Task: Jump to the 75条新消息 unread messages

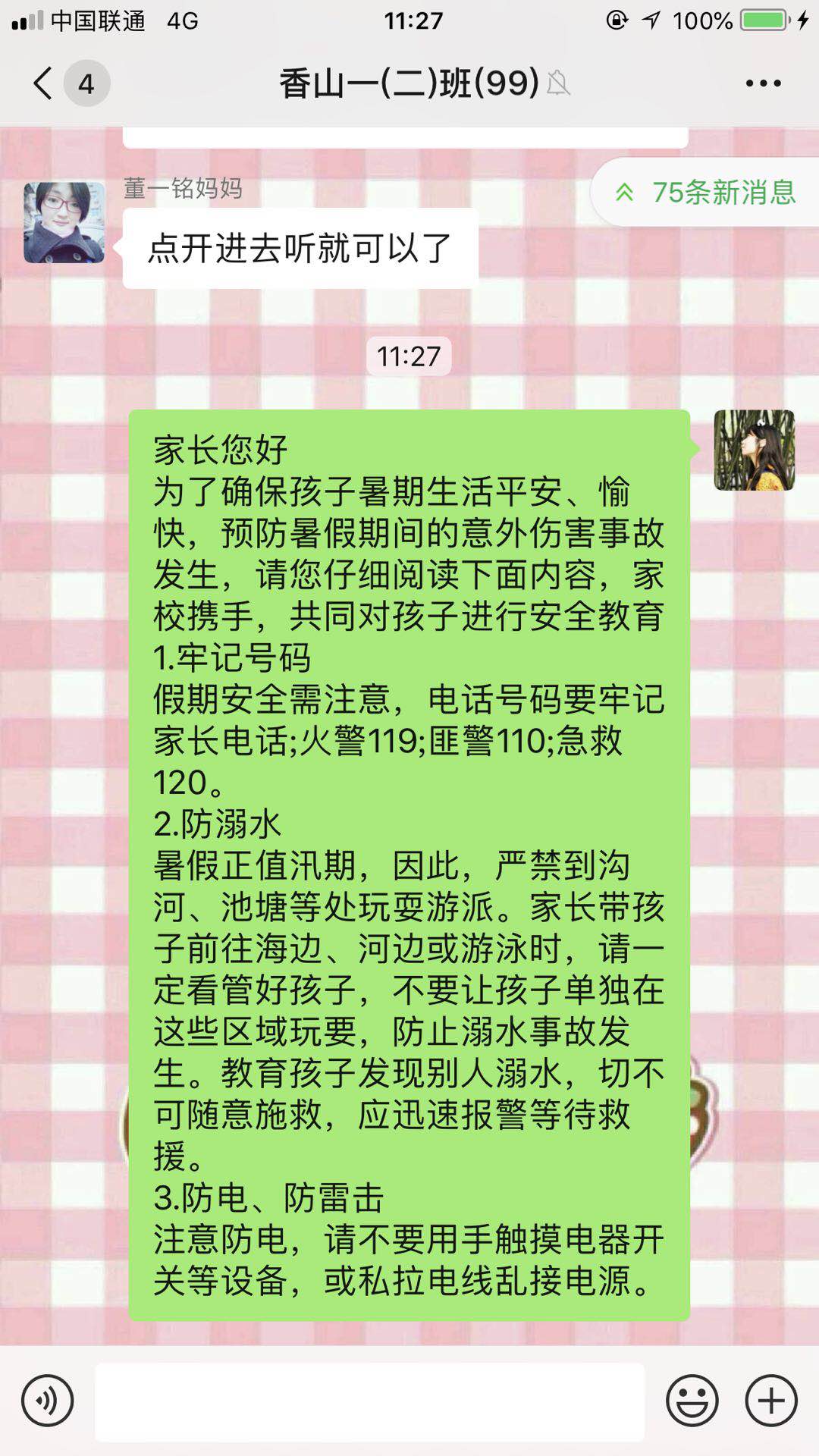Action: tap(707, 193)
